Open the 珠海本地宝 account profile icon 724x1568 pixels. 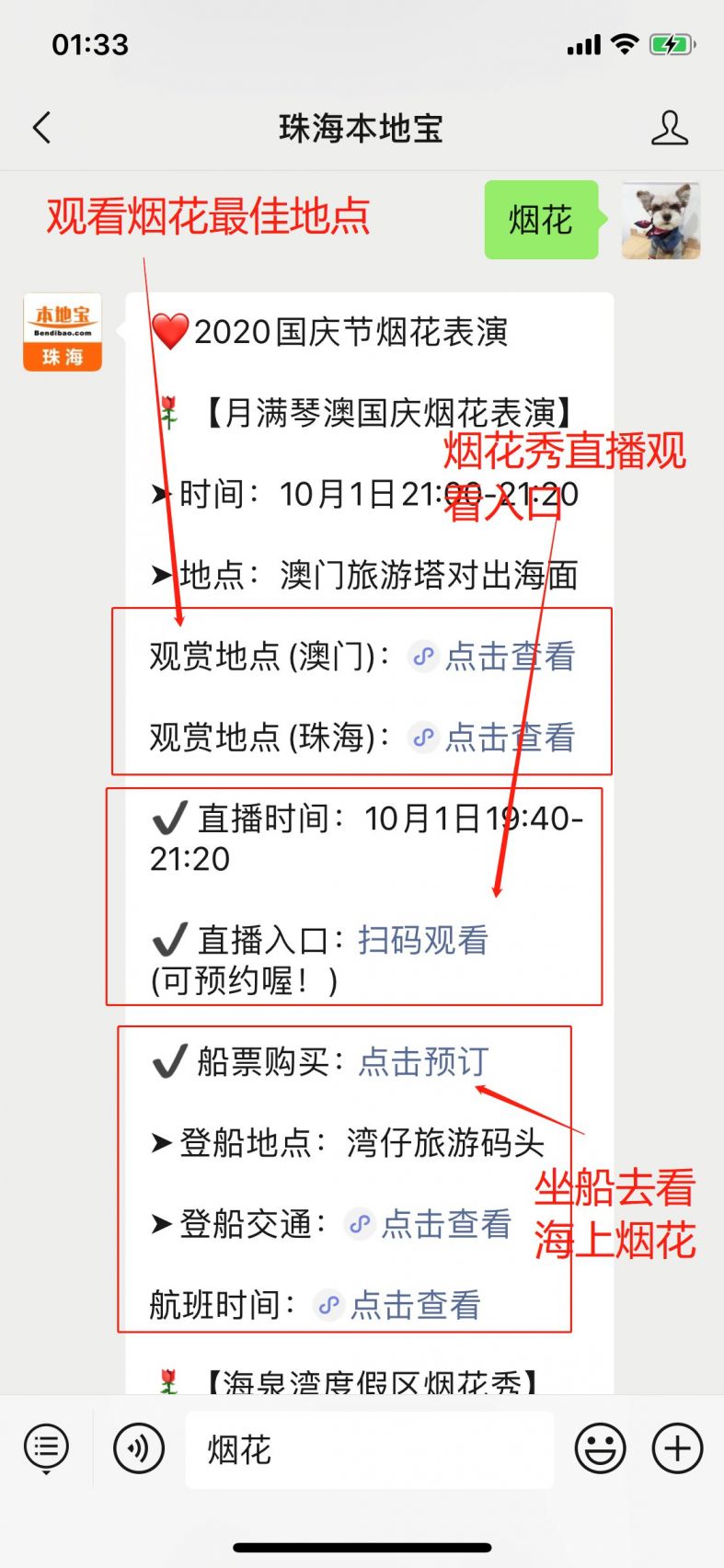(669, 128)
